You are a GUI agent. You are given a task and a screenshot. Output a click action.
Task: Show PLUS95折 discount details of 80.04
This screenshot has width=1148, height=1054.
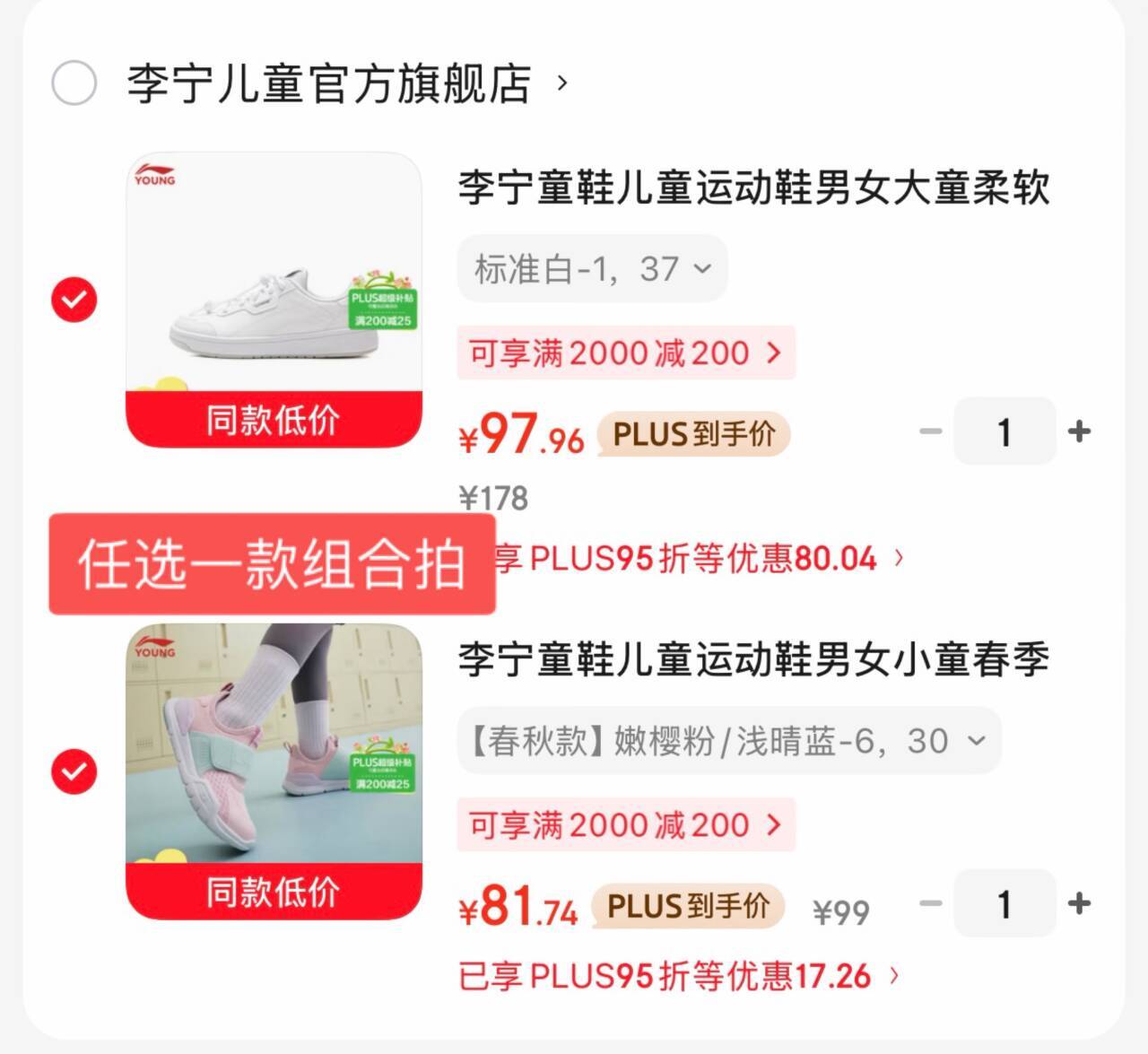700,559
